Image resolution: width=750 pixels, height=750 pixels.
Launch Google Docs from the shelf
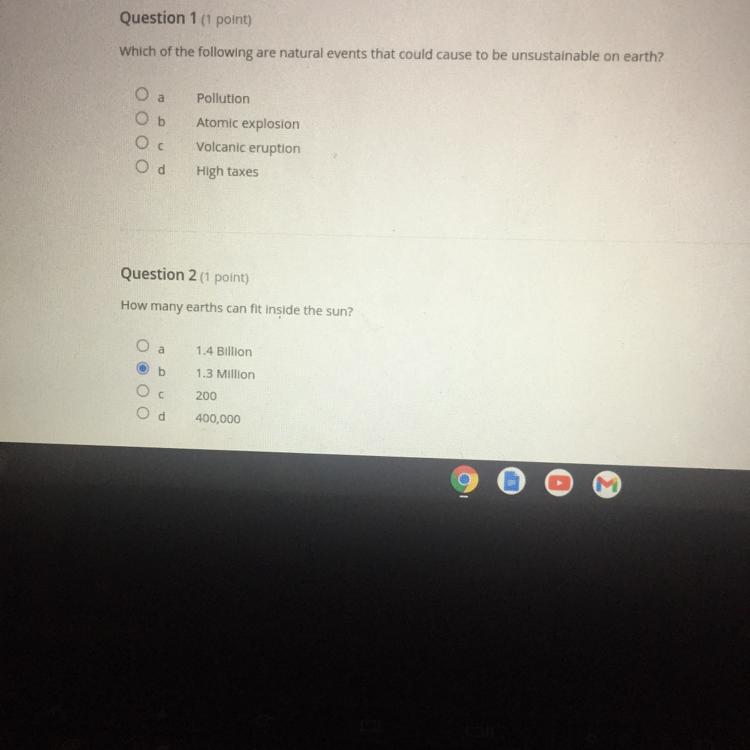511,481
